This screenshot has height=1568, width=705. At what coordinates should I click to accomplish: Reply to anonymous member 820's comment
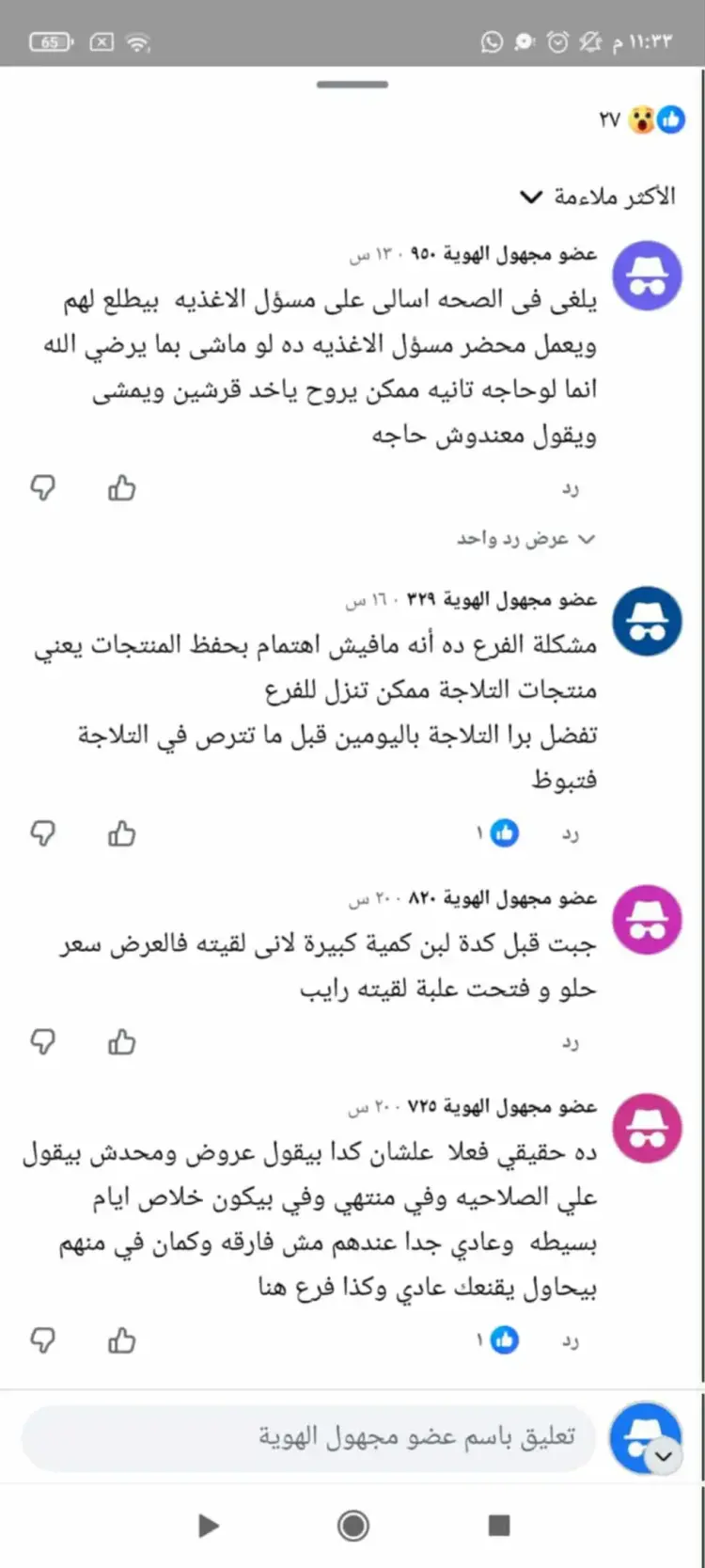coord(570,1043)
